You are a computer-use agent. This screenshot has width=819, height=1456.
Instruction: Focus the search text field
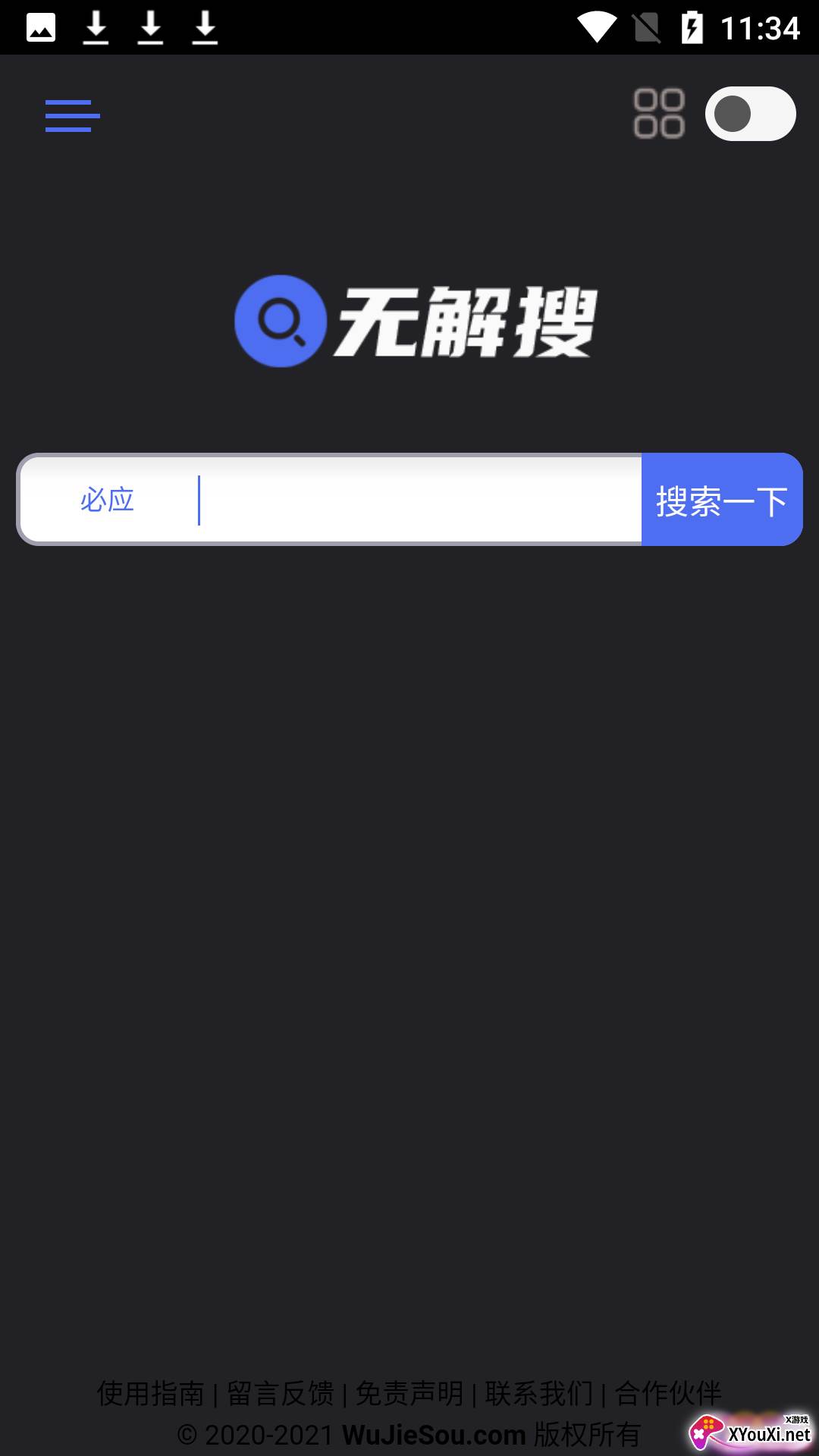point(419,500)
